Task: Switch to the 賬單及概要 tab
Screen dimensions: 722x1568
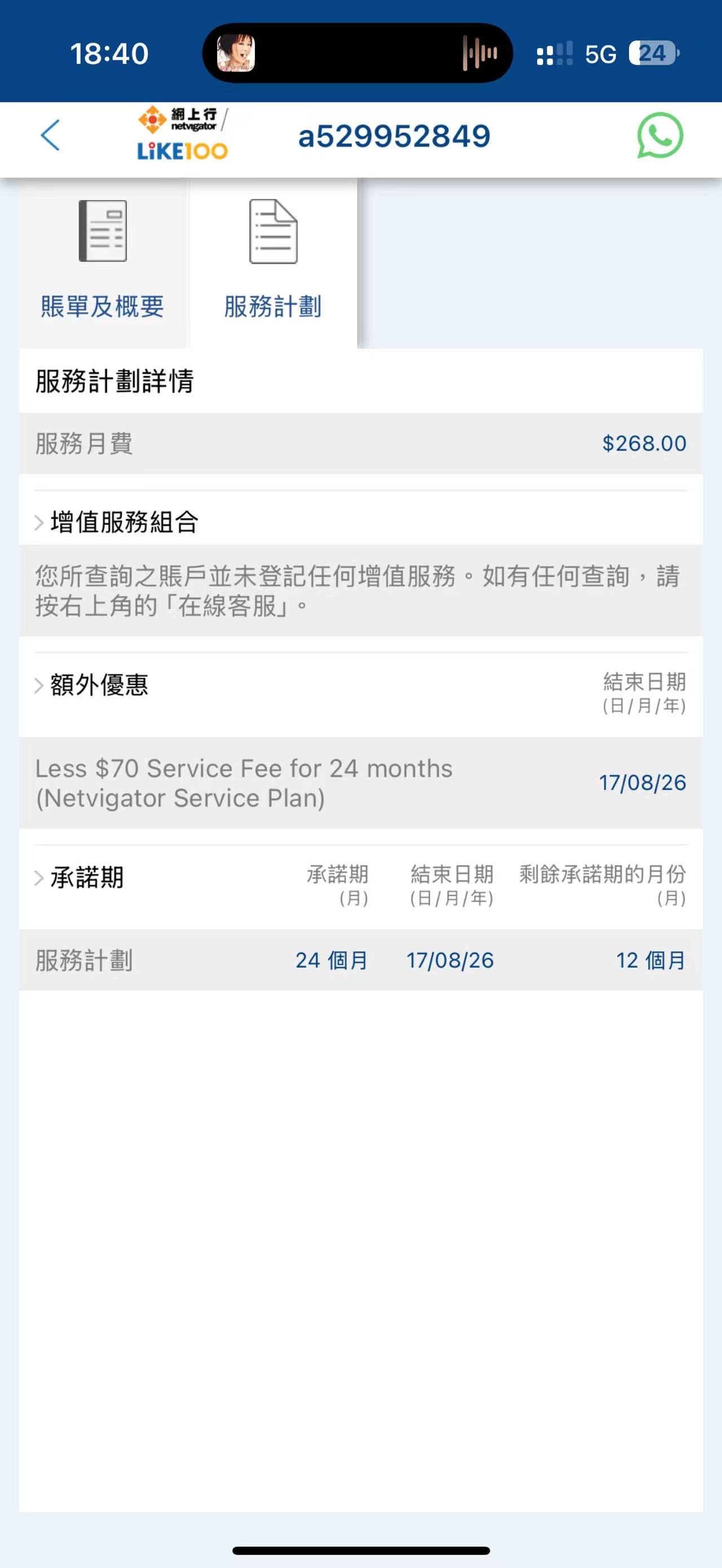Action: (102, 263)
